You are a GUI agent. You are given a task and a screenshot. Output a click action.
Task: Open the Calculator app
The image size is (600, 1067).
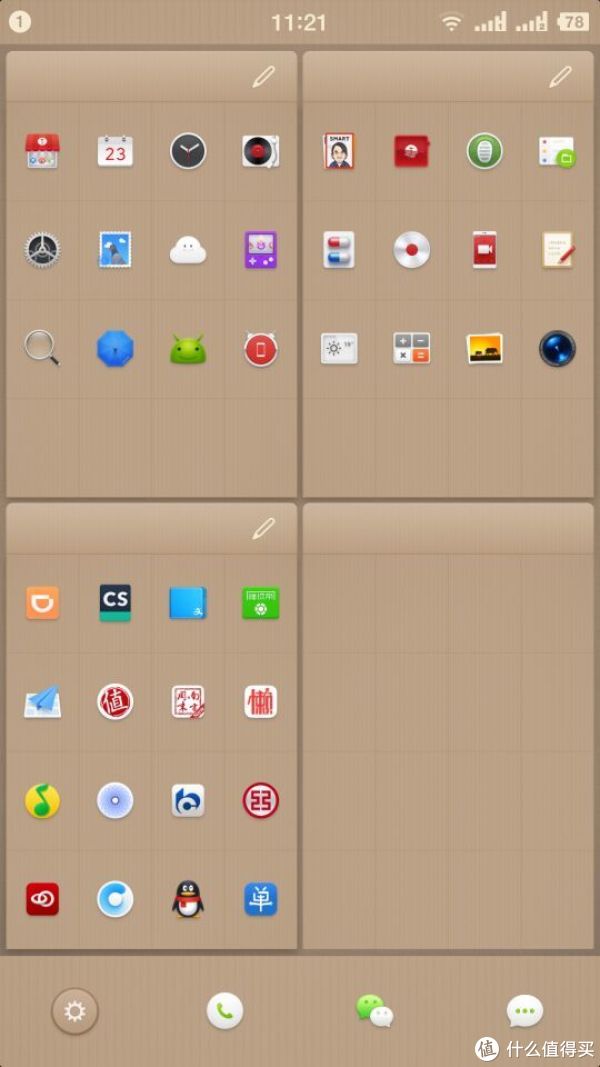[x=411, y=348]
